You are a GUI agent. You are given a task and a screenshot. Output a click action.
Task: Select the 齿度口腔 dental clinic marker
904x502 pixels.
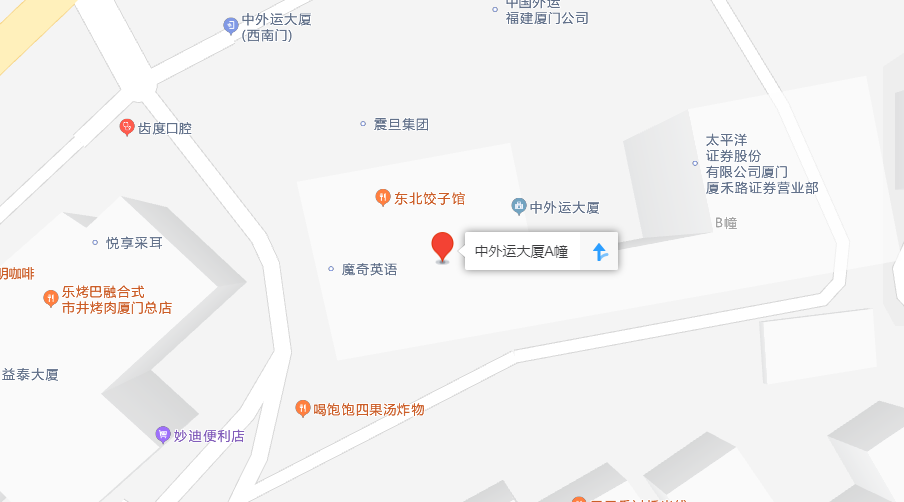127,127
